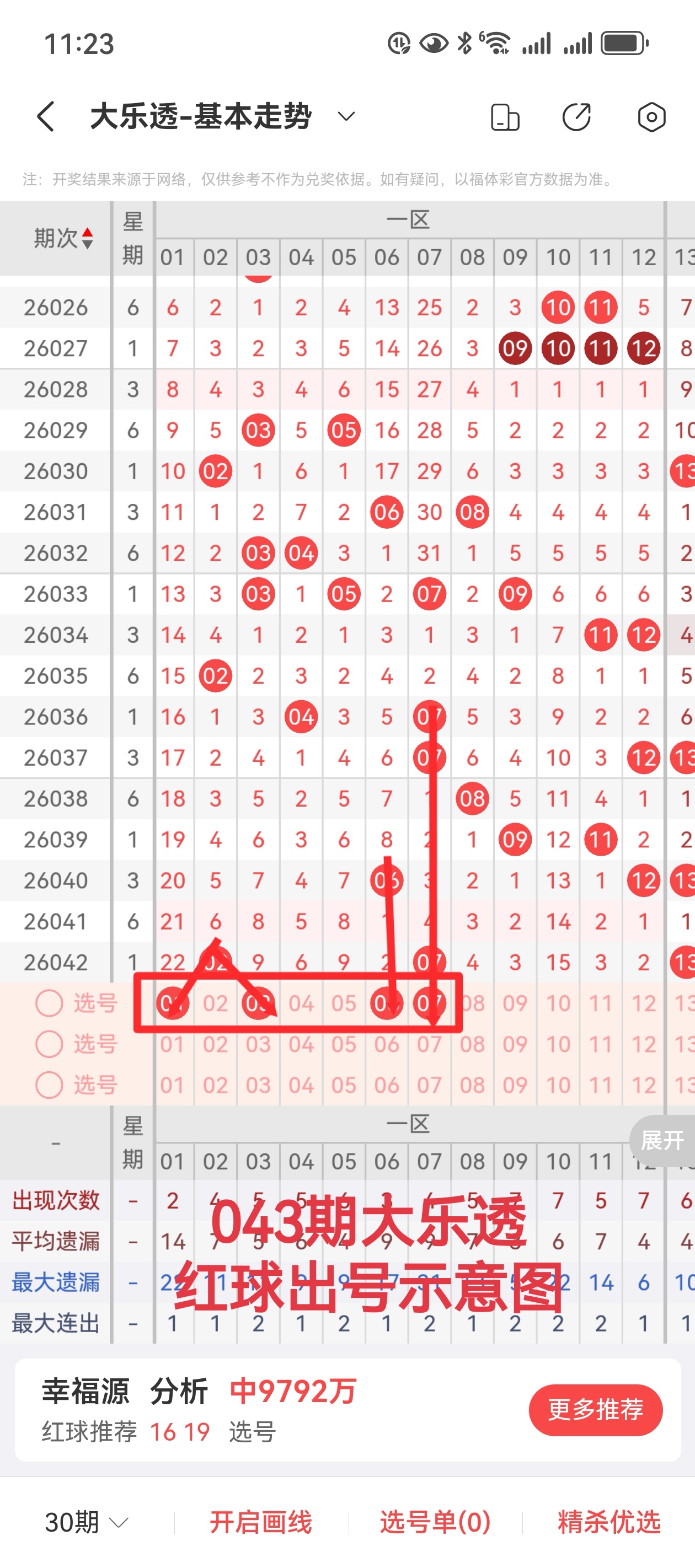The width and height of the screenshot is (695, 1568).
Task: Open chart settings hexagon icon
Action: tap(651, 117)
